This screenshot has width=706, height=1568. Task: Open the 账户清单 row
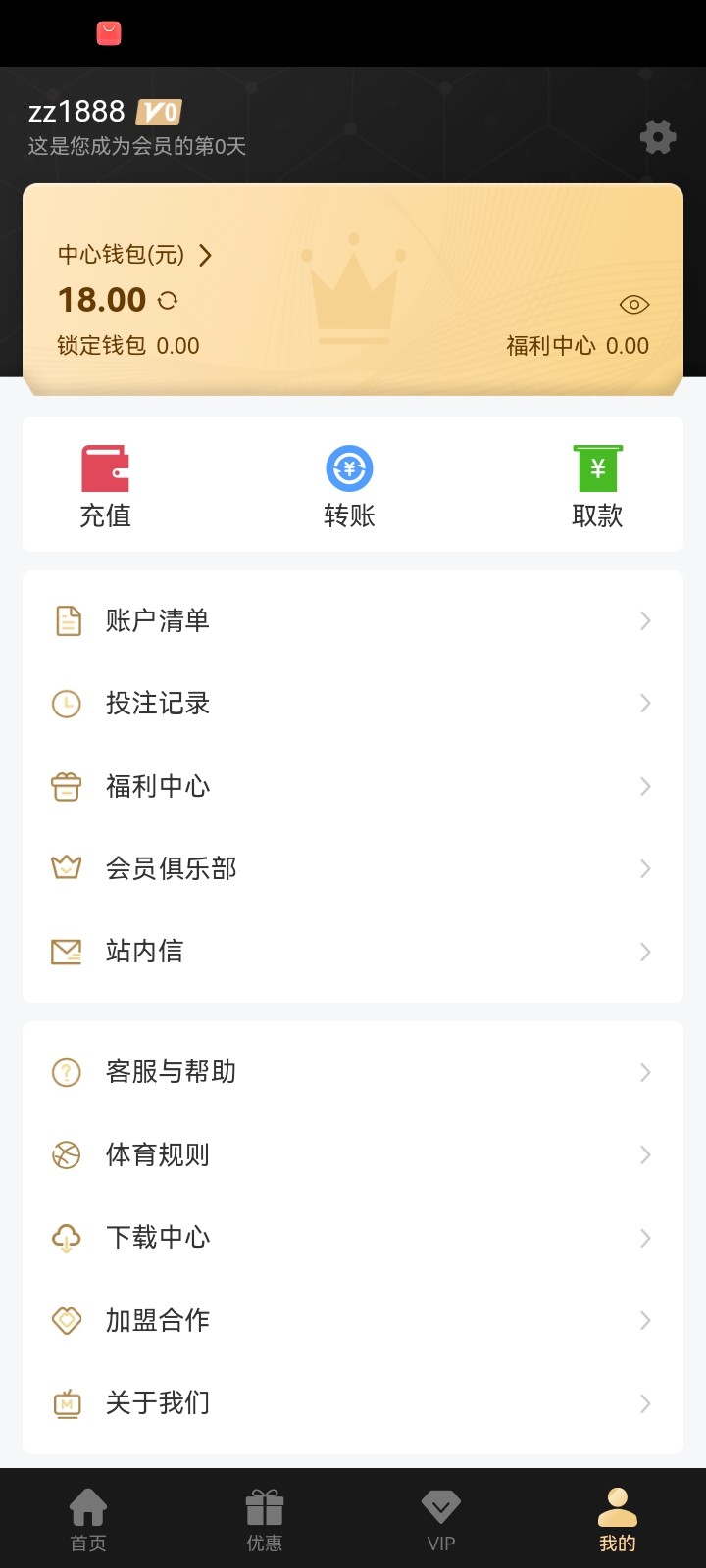coord(352,620)
